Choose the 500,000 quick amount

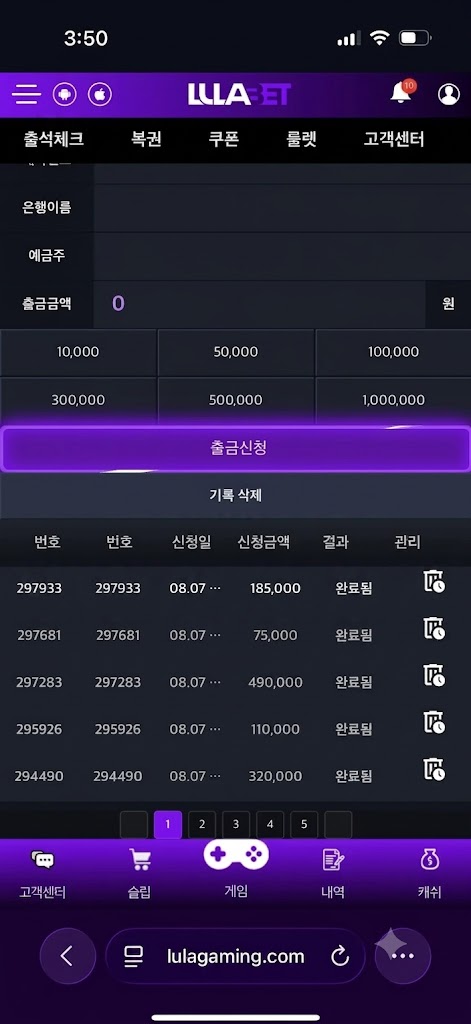(x=236, y=400)
